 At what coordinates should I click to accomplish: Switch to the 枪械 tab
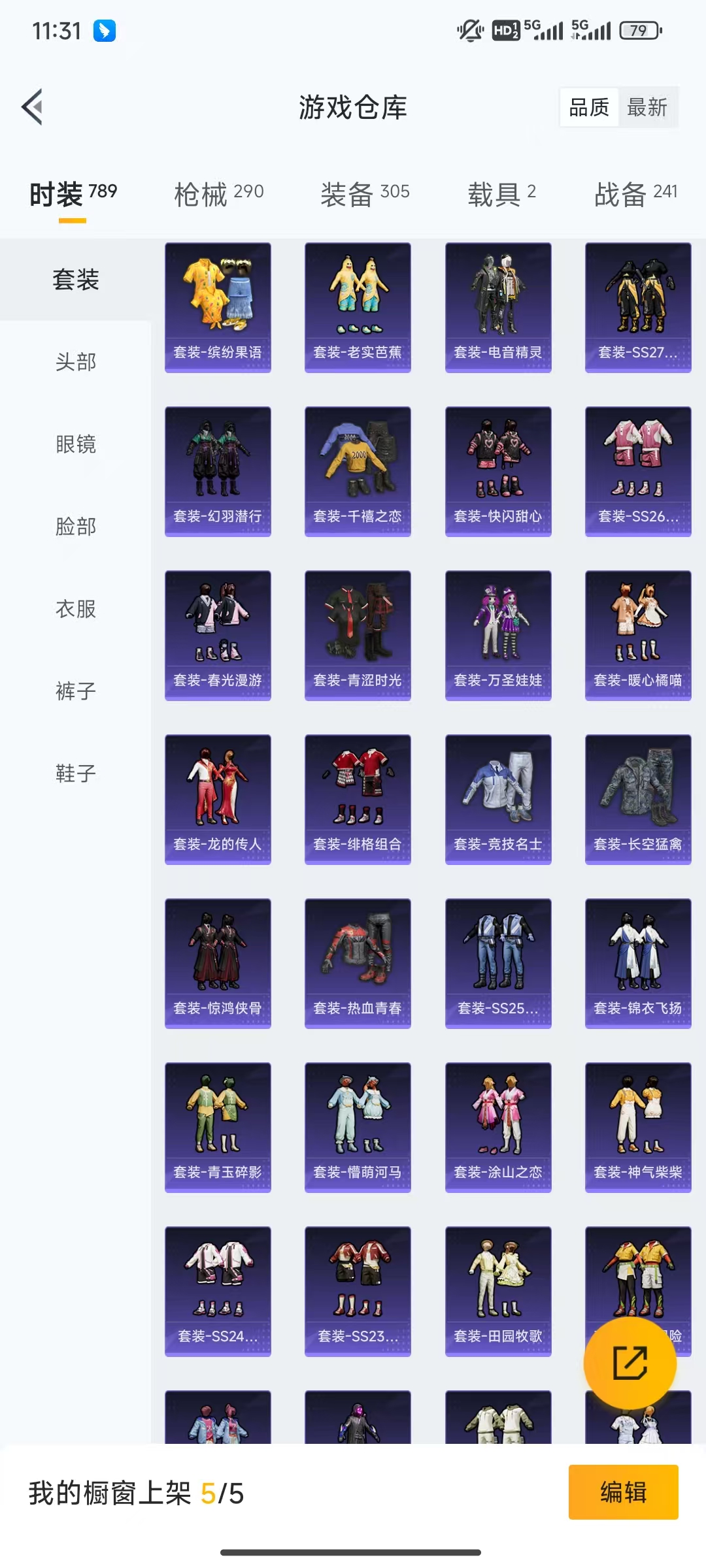[x=218, y=193]
